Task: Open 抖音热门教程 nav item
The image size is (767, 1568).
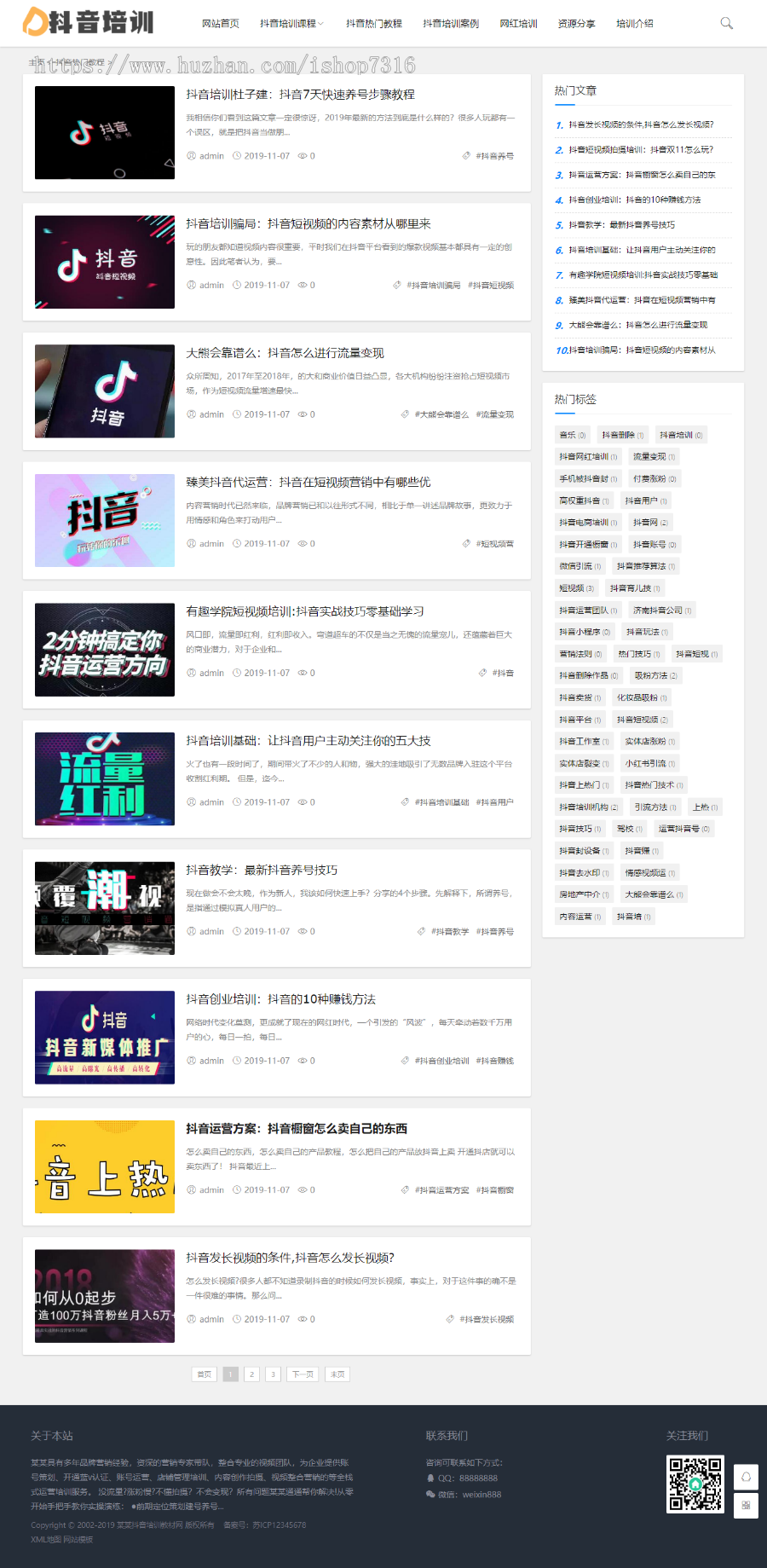Action: (x=373, y=24)
